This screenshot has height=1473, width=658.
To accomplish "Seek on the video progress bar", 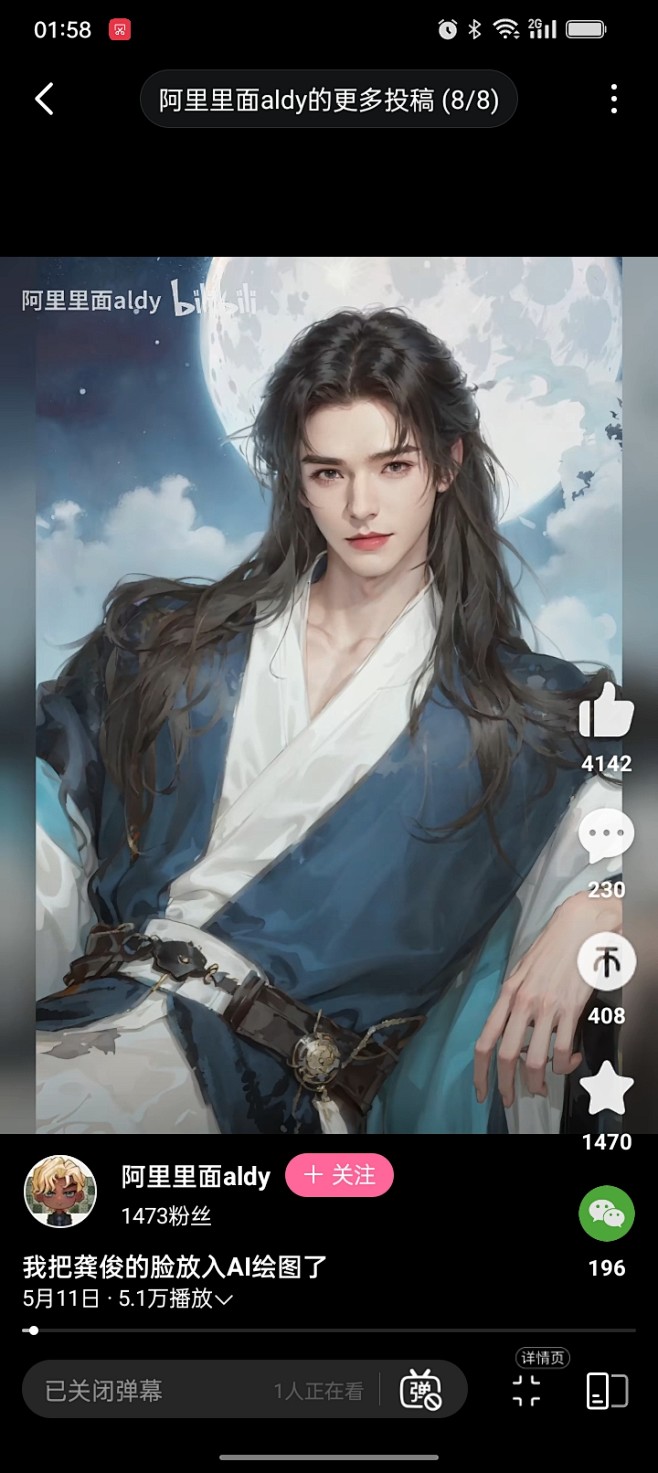I will (x=329, y=1331).
